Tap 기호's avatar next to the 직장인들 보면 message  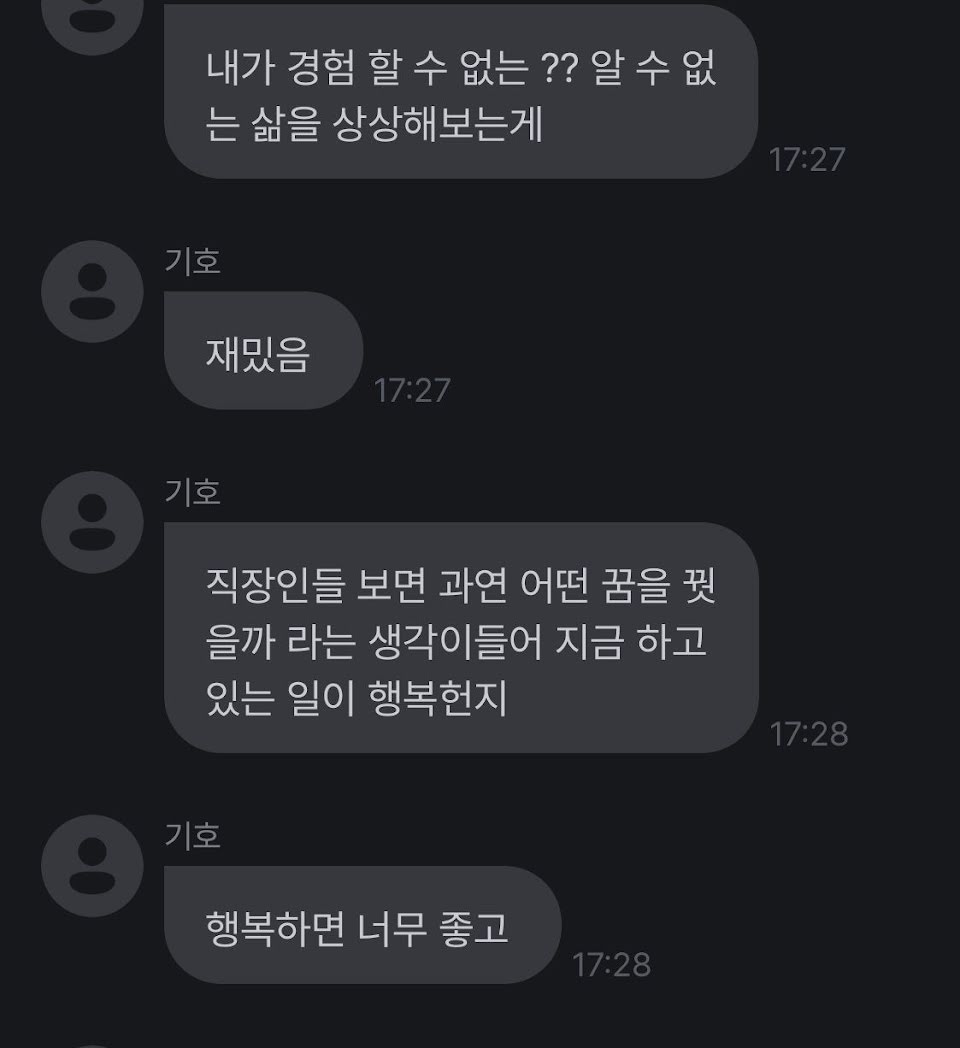[x=92, y=523]
